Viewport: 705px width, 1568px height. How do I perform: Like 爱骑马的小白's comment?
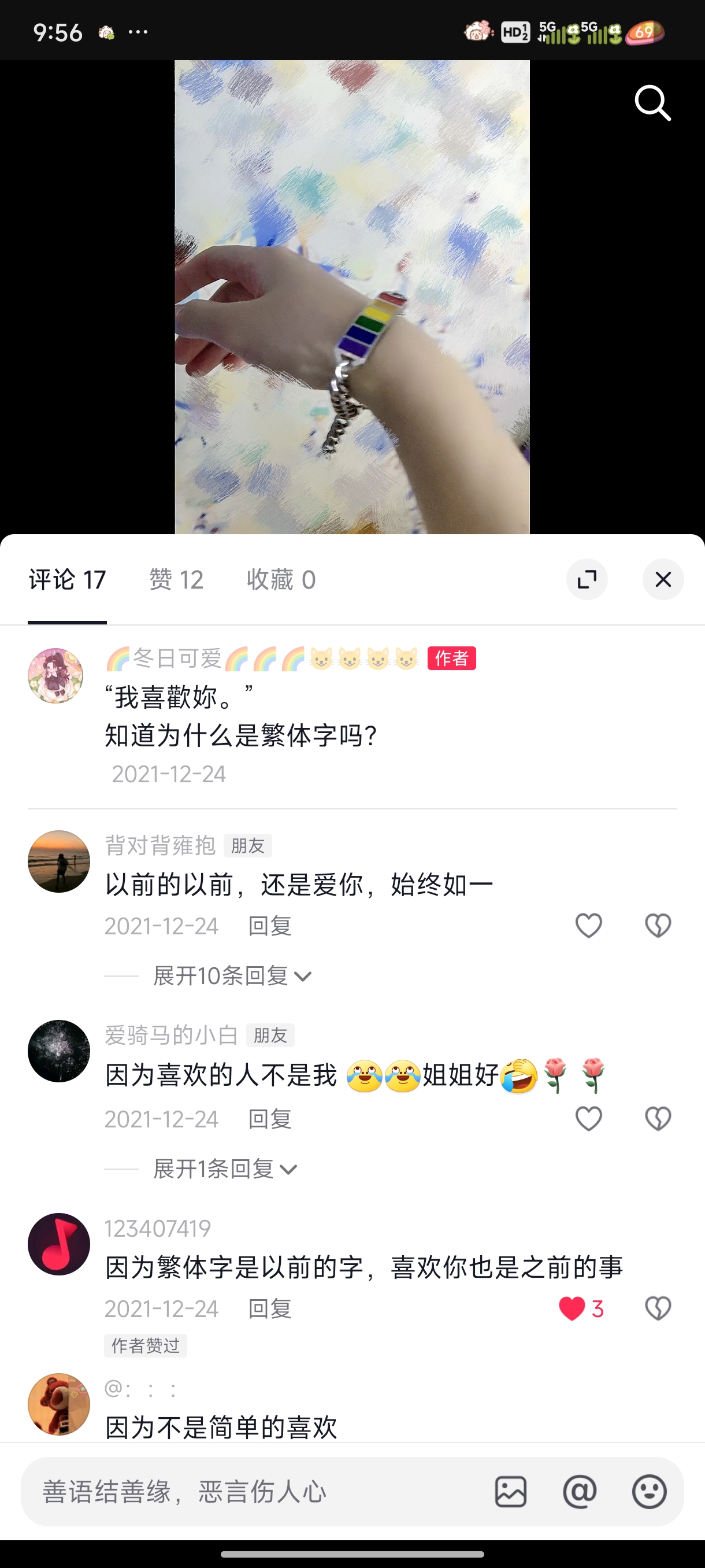tap(589, 1118)
